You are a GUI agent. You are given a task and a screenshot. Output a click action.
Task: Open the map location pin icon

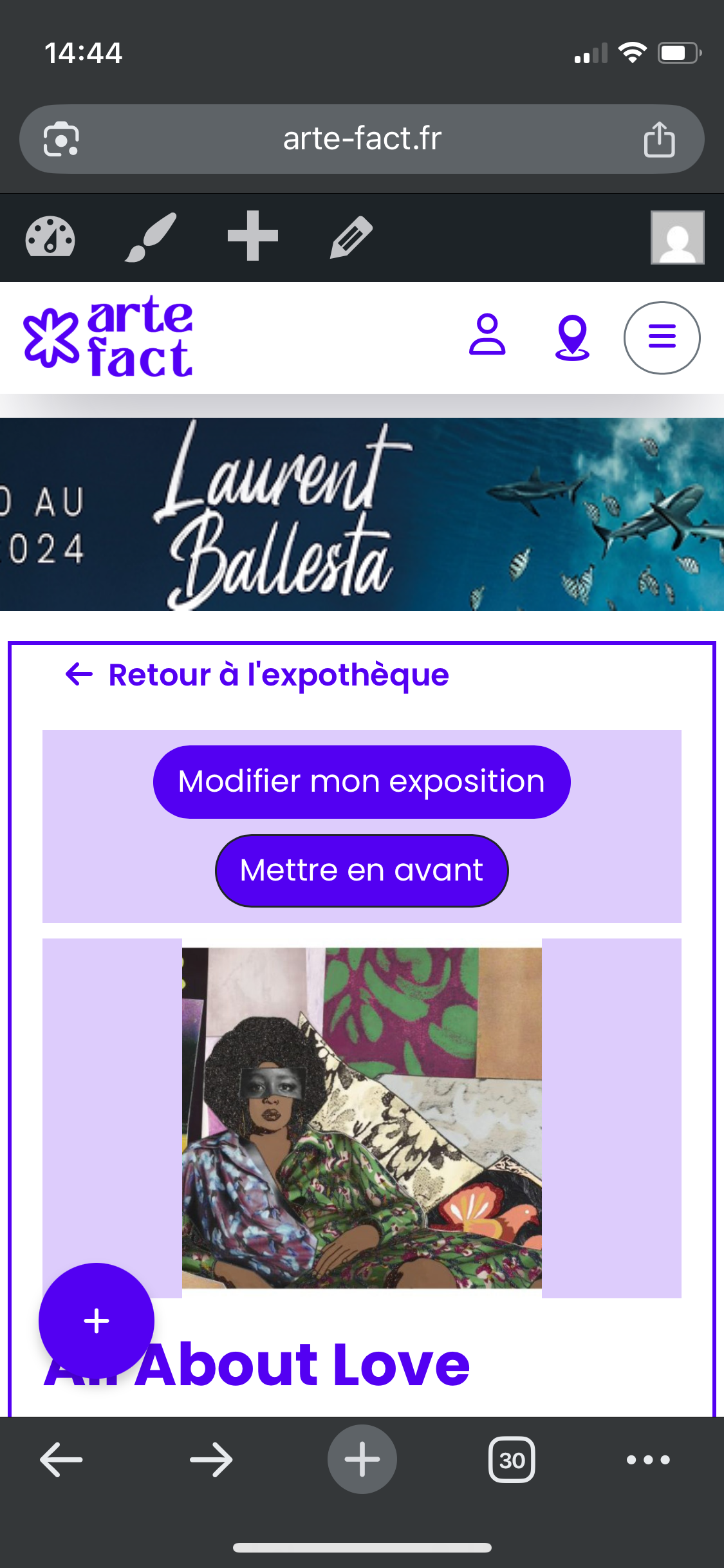point(572,337)
